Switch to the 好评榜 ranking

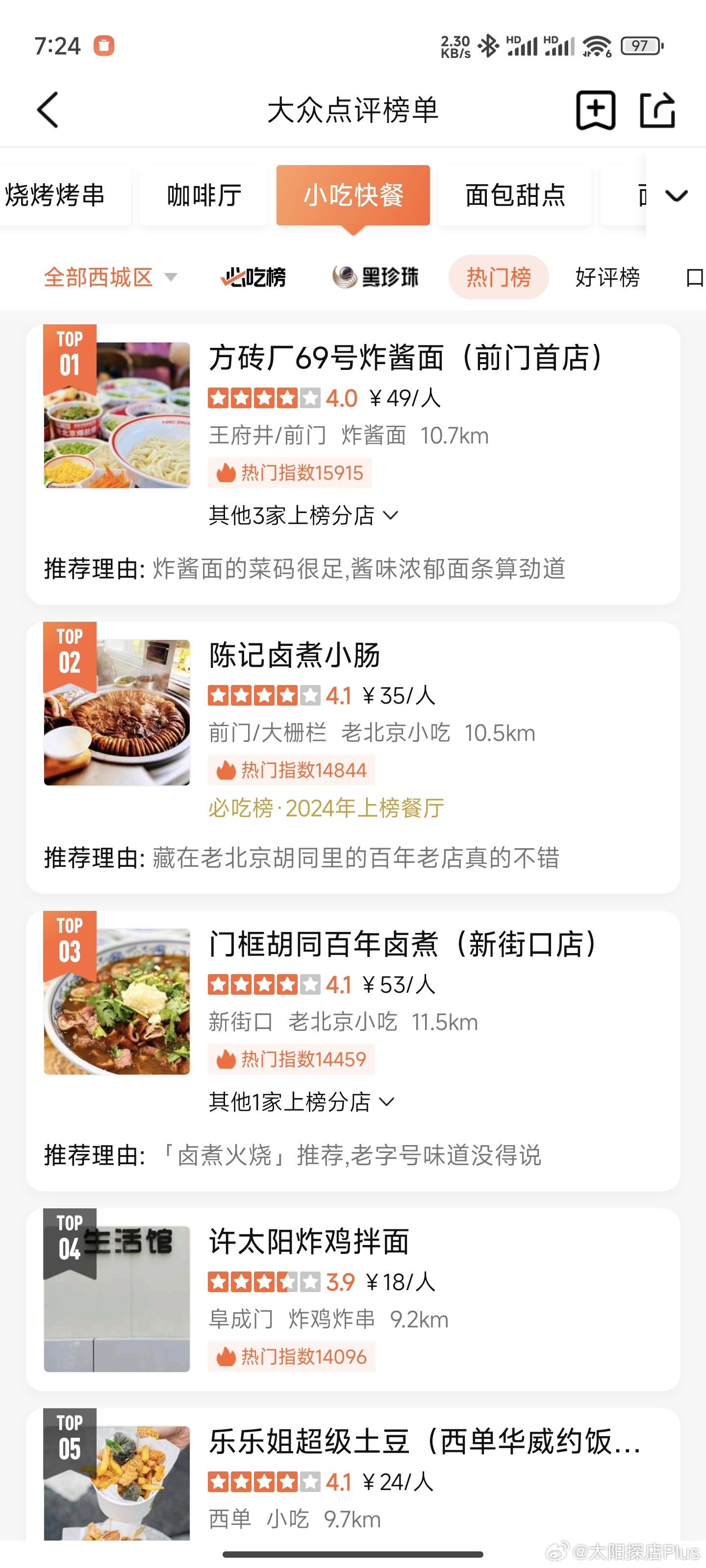(607, 277)
